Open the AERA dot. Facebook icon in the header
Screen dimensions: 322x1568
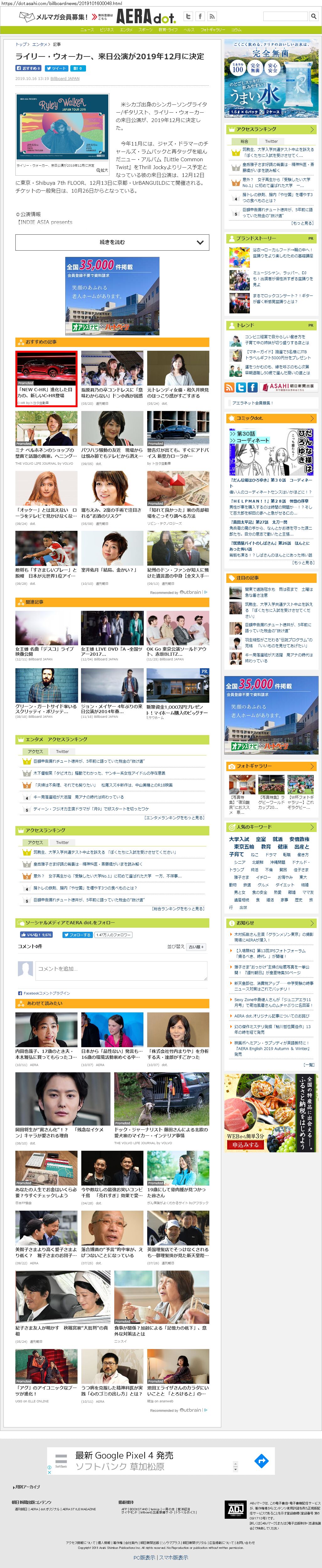(x=200, y=16)
